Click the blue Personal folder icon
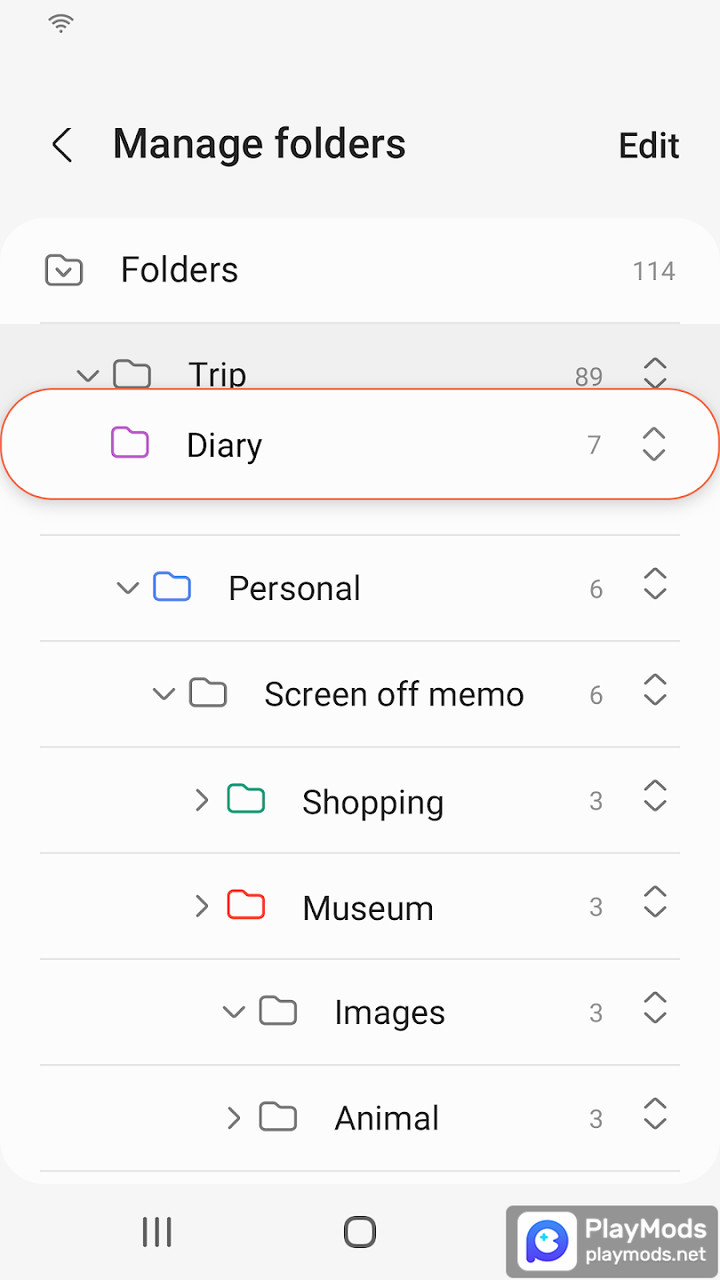This screenshot has height=1280, width=720. [x=172, y=586]
